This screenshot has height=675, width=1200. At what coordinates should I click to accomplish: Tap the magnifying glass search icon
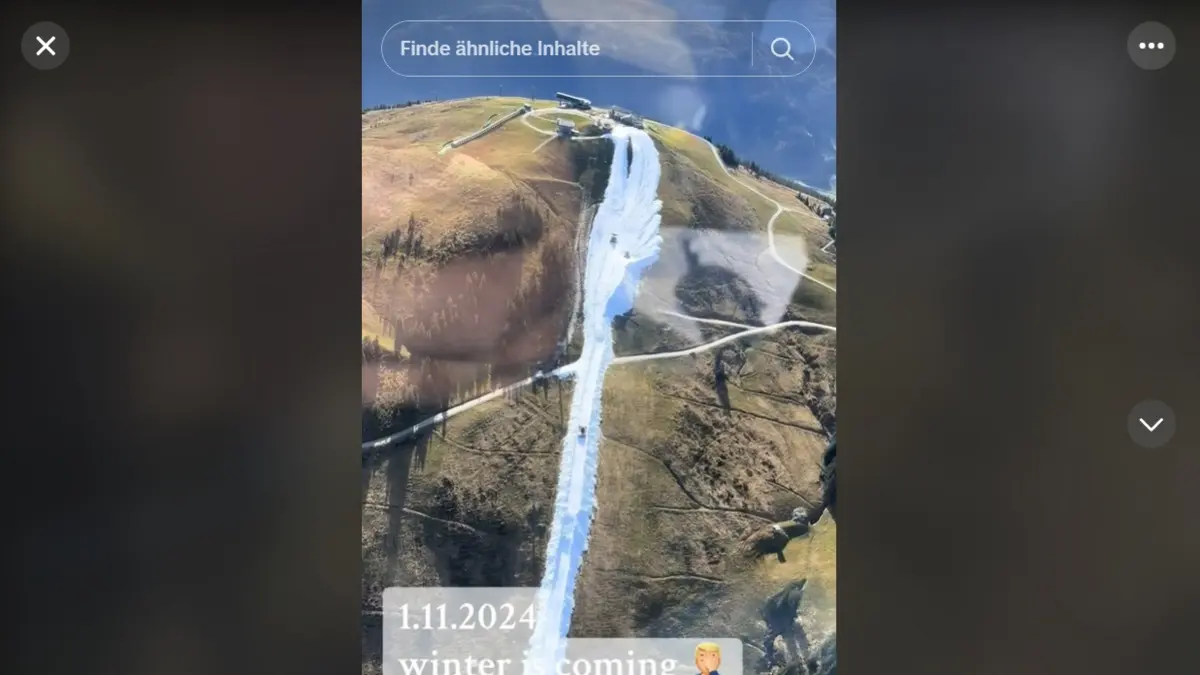pyautogui.click(x=782, y=49)
